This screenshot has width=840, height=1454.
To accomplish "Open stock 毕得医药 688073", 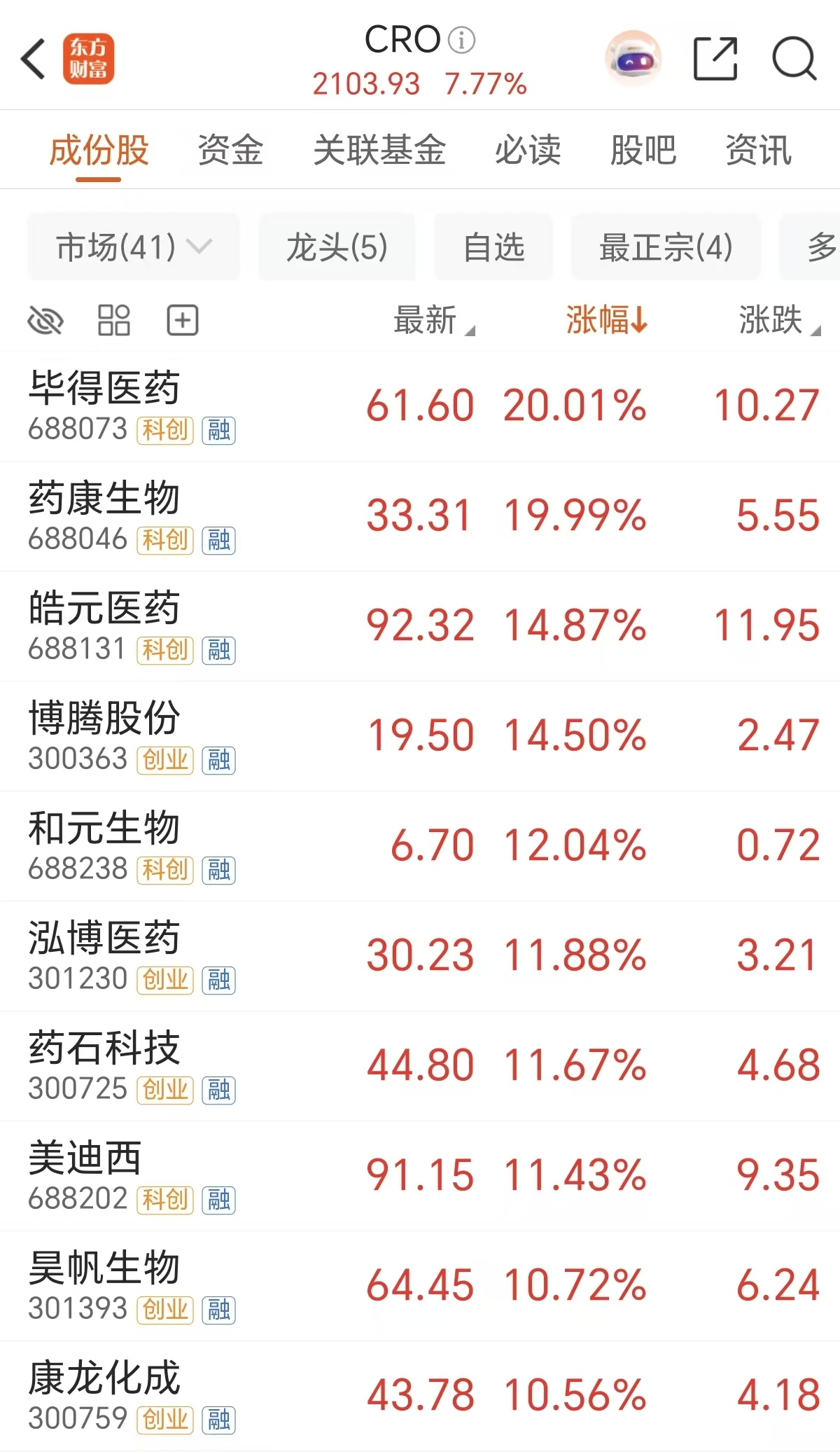I will click(x=420, y=406).
